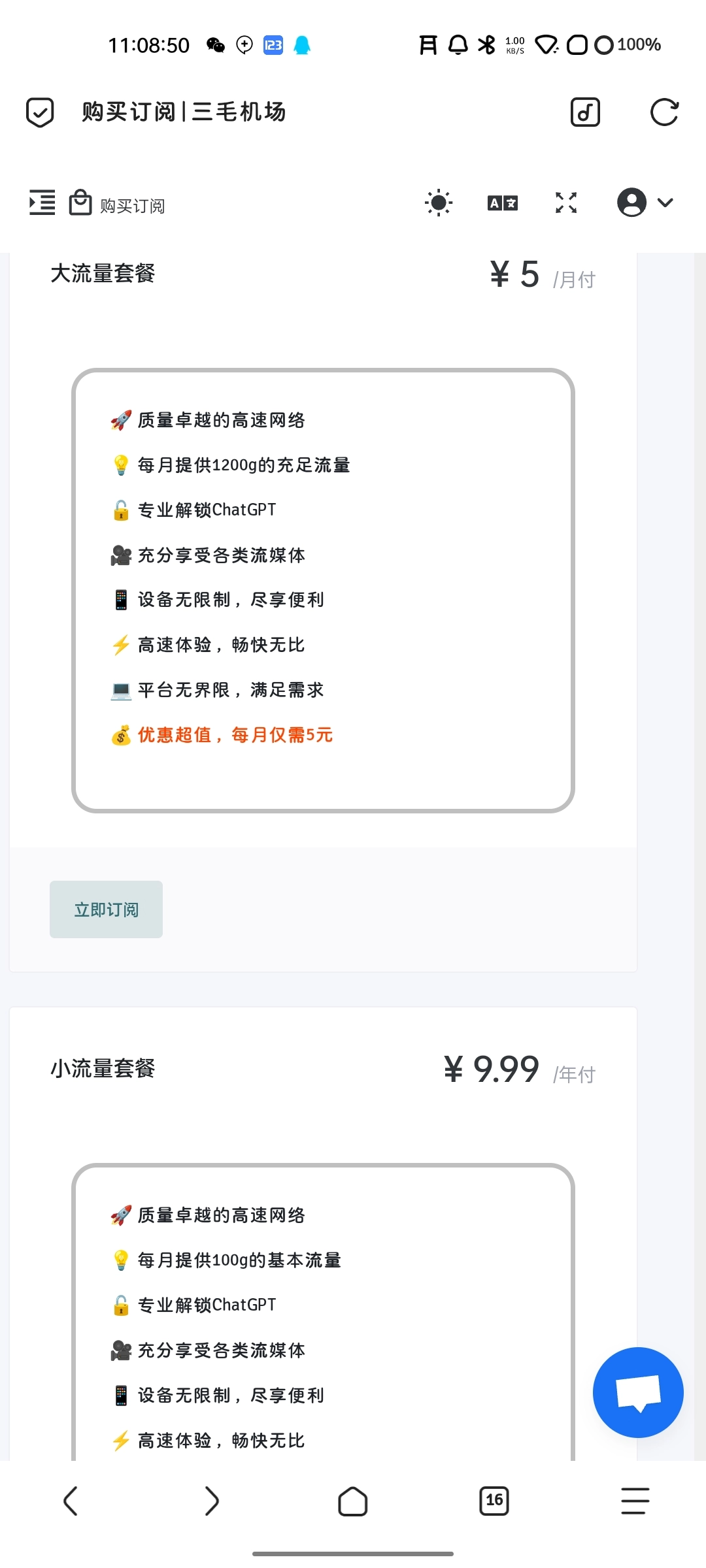Tap the refresh icon to reload page
706x1568 pixels.
[665, 112]
